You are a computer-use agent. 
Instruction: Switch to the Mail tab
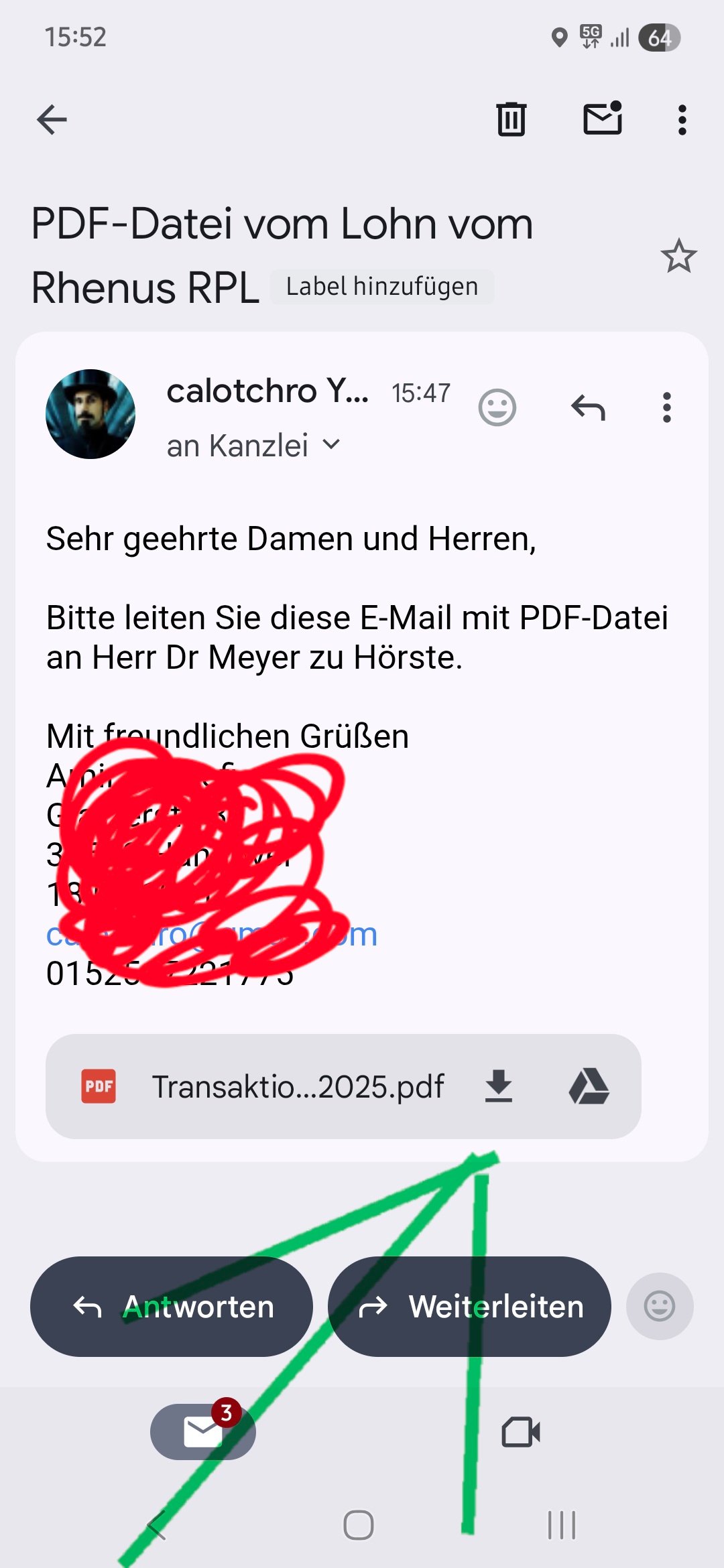pyautogui.click(x=203, y=1432)
